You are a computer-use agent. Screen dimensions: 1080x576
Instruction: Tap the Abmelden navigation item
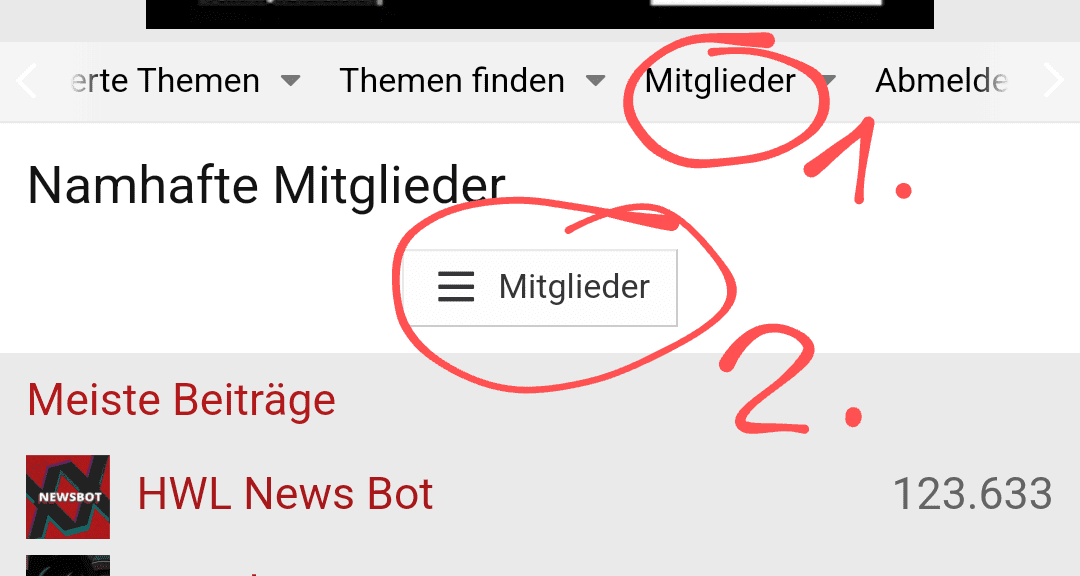(x=940, y=81)
